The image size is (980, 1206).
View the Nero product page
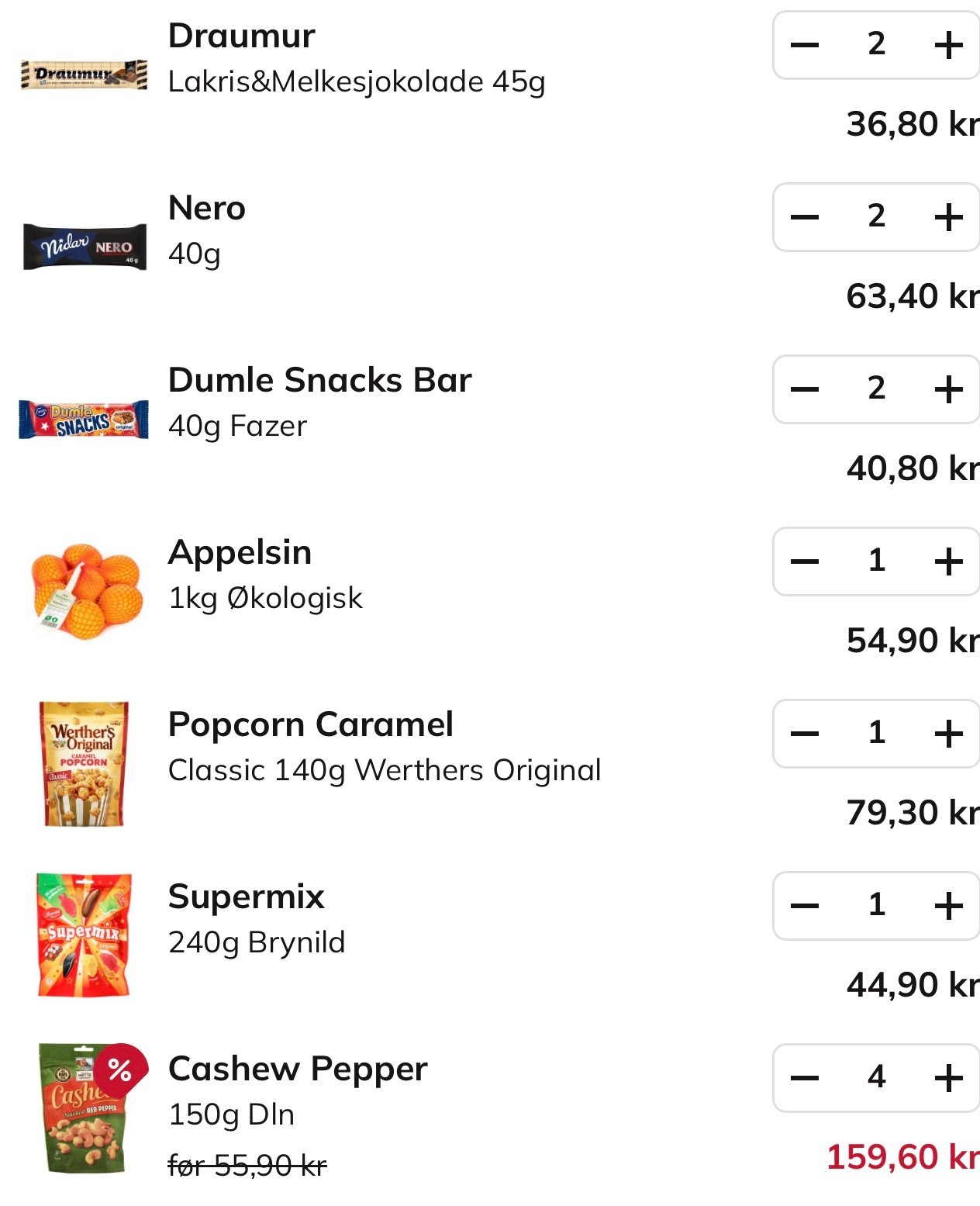click(x=207, y=209)
